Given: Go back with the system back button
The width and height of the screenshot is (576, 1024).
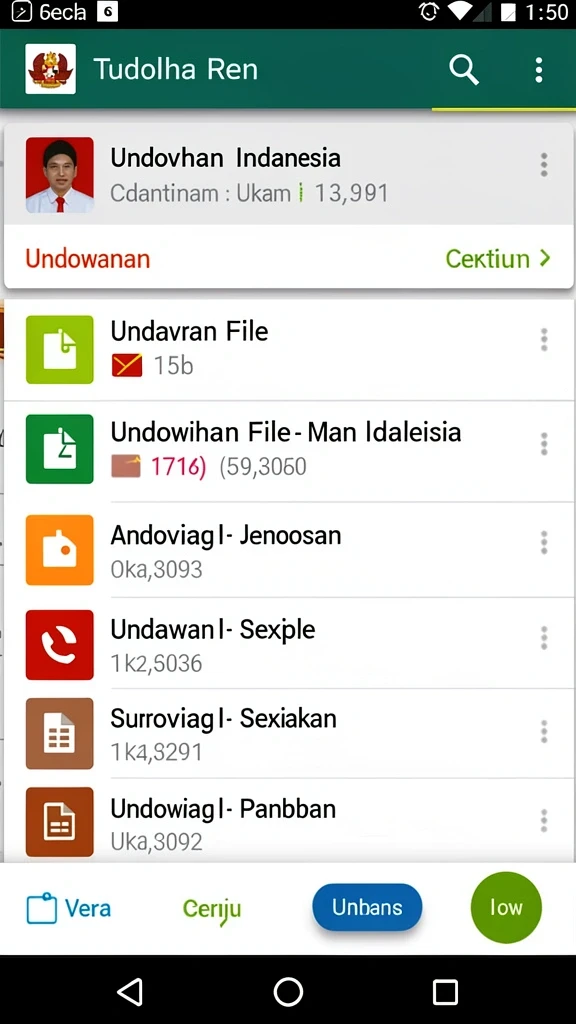Looking at the screenshot, I should pos(130,992).
